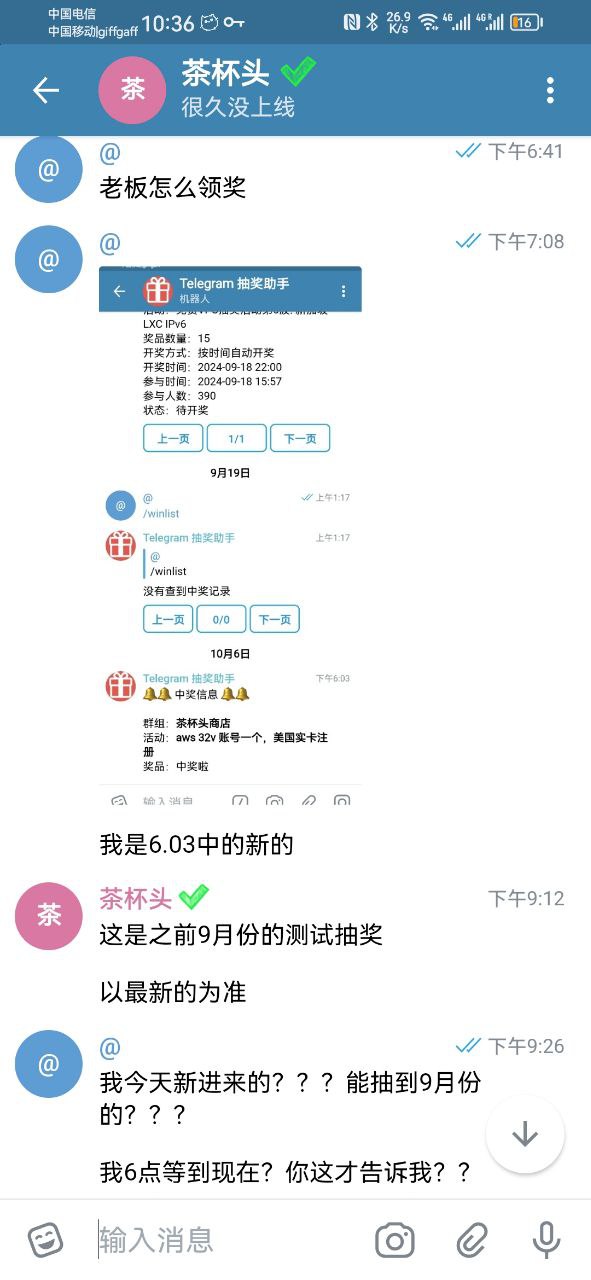Tap the @ avatar beside 老板怎么领奖
Viewport: 591px width, 1280px height.
(49, 169)
